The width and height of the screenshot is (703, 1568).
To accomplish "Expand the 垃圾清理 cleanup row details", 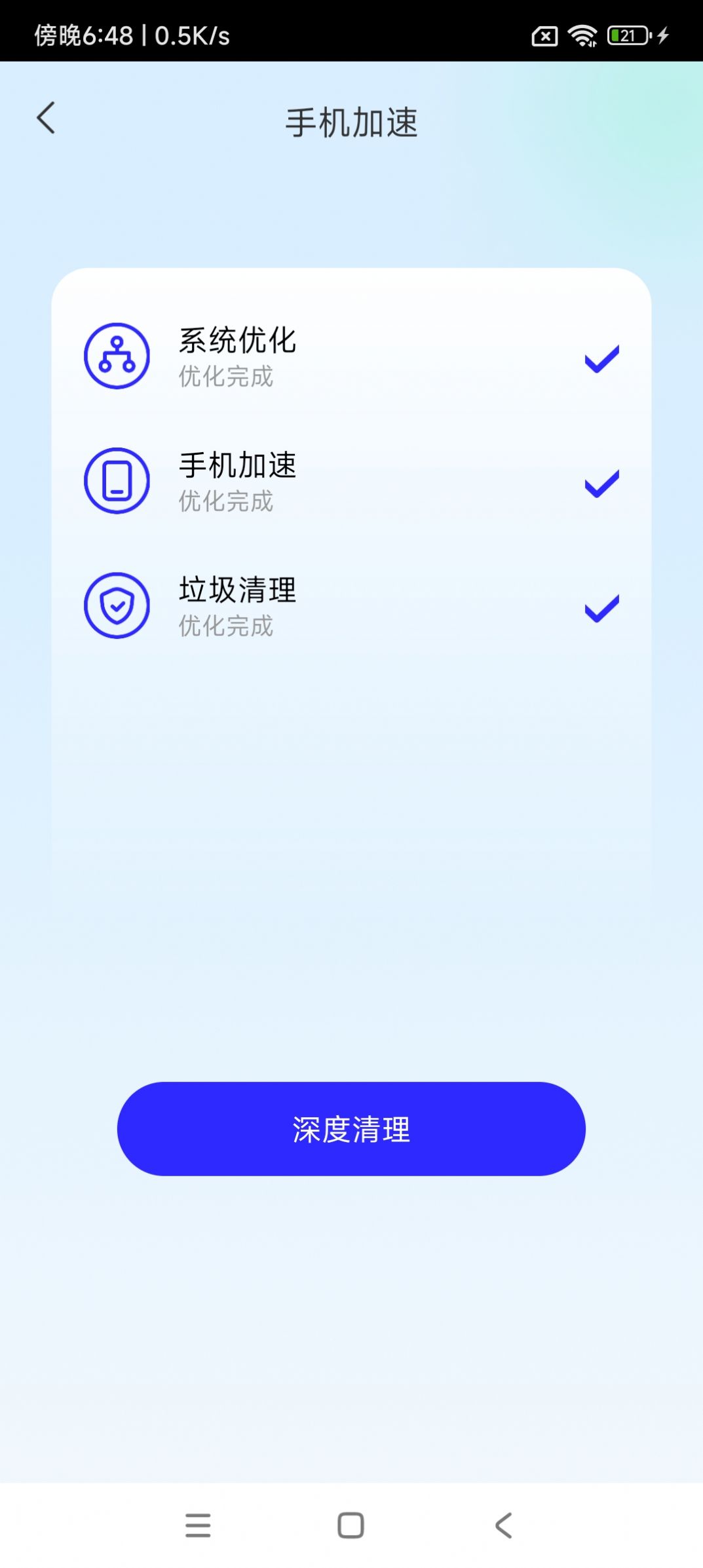I will click(351, 605).
